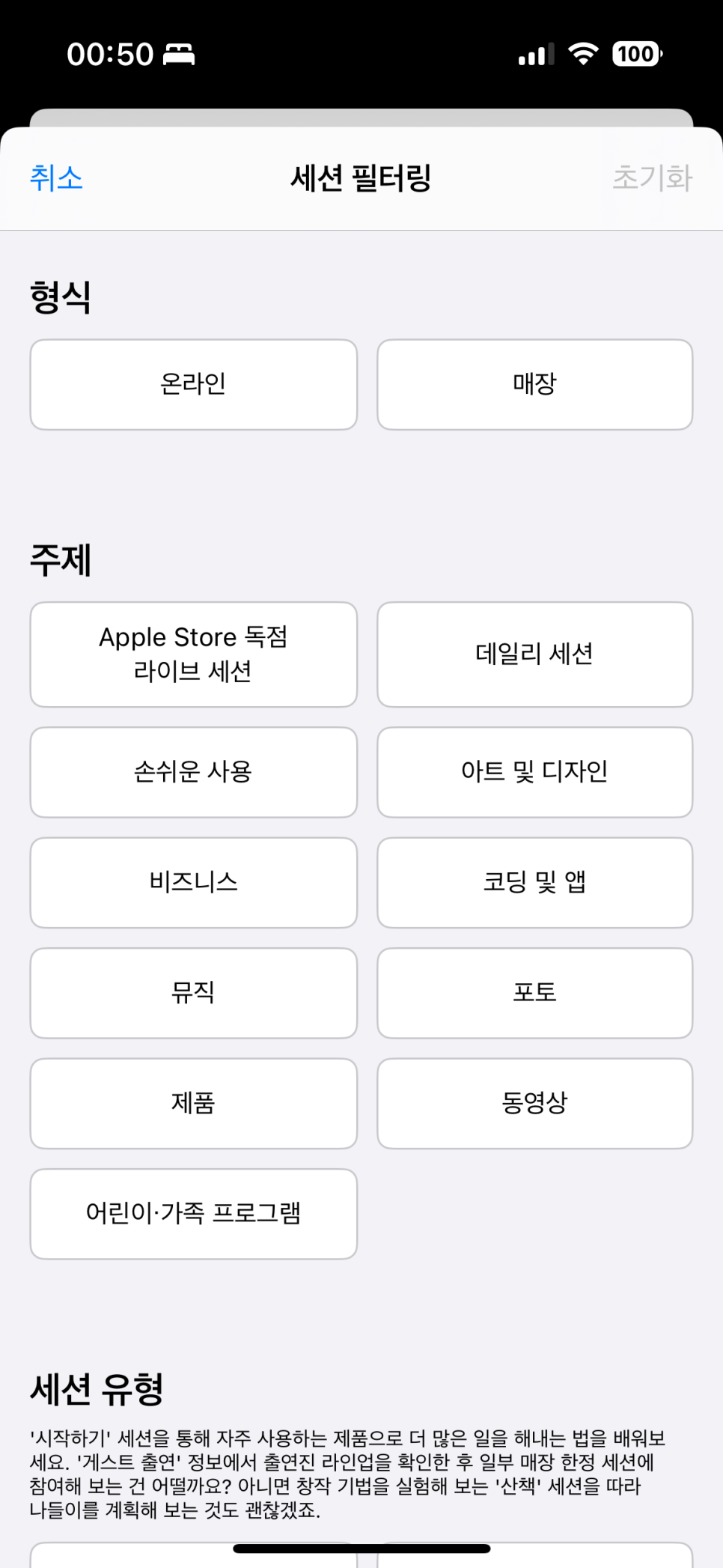Select 어린이·가족 프로그램 topic
The width and height of the screenshot is (723, 1568).
point(193,1213)
